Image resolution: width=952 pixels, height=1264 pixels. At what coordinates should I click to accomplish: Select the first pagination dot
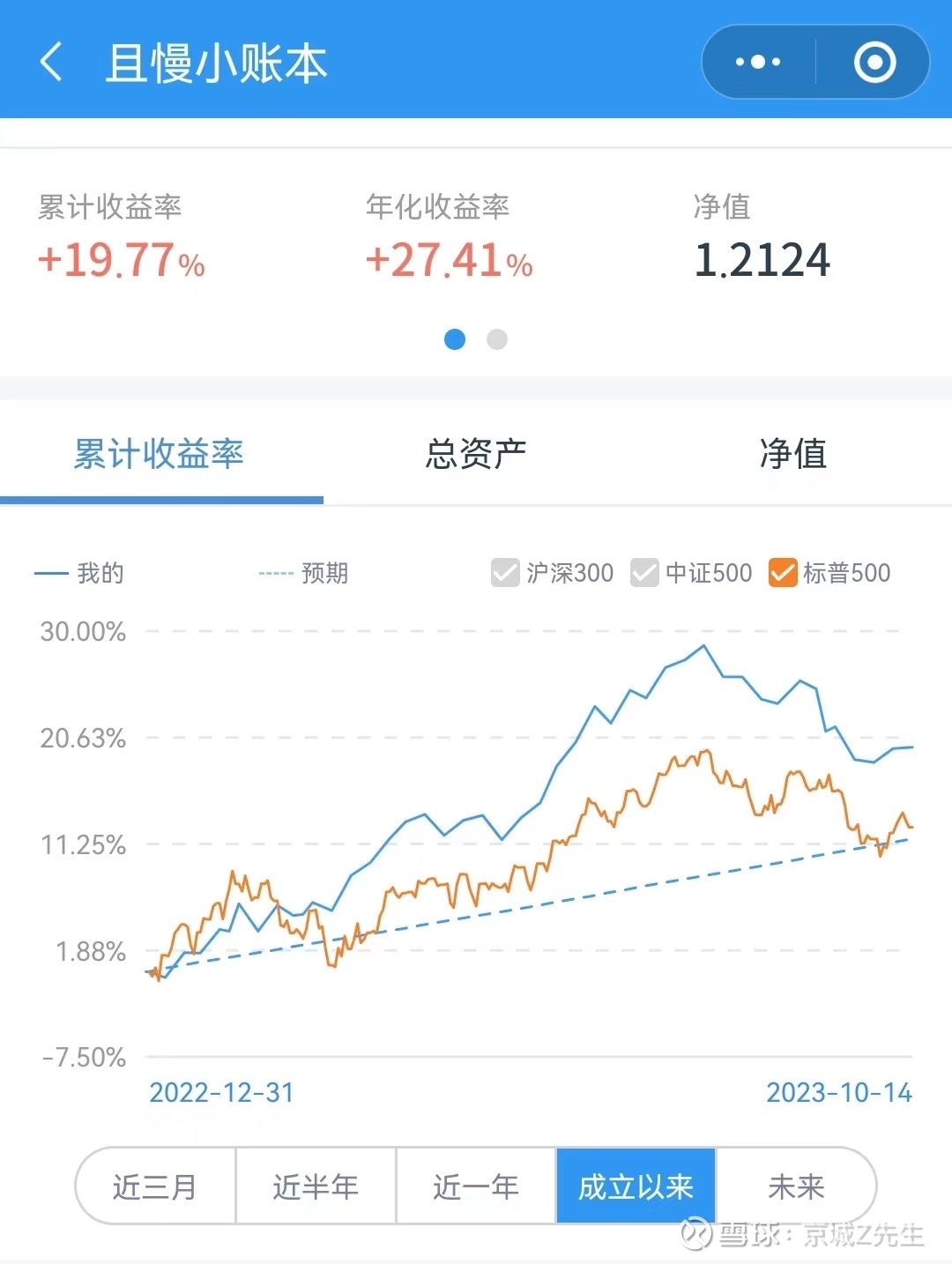click(x=454, y=339)
